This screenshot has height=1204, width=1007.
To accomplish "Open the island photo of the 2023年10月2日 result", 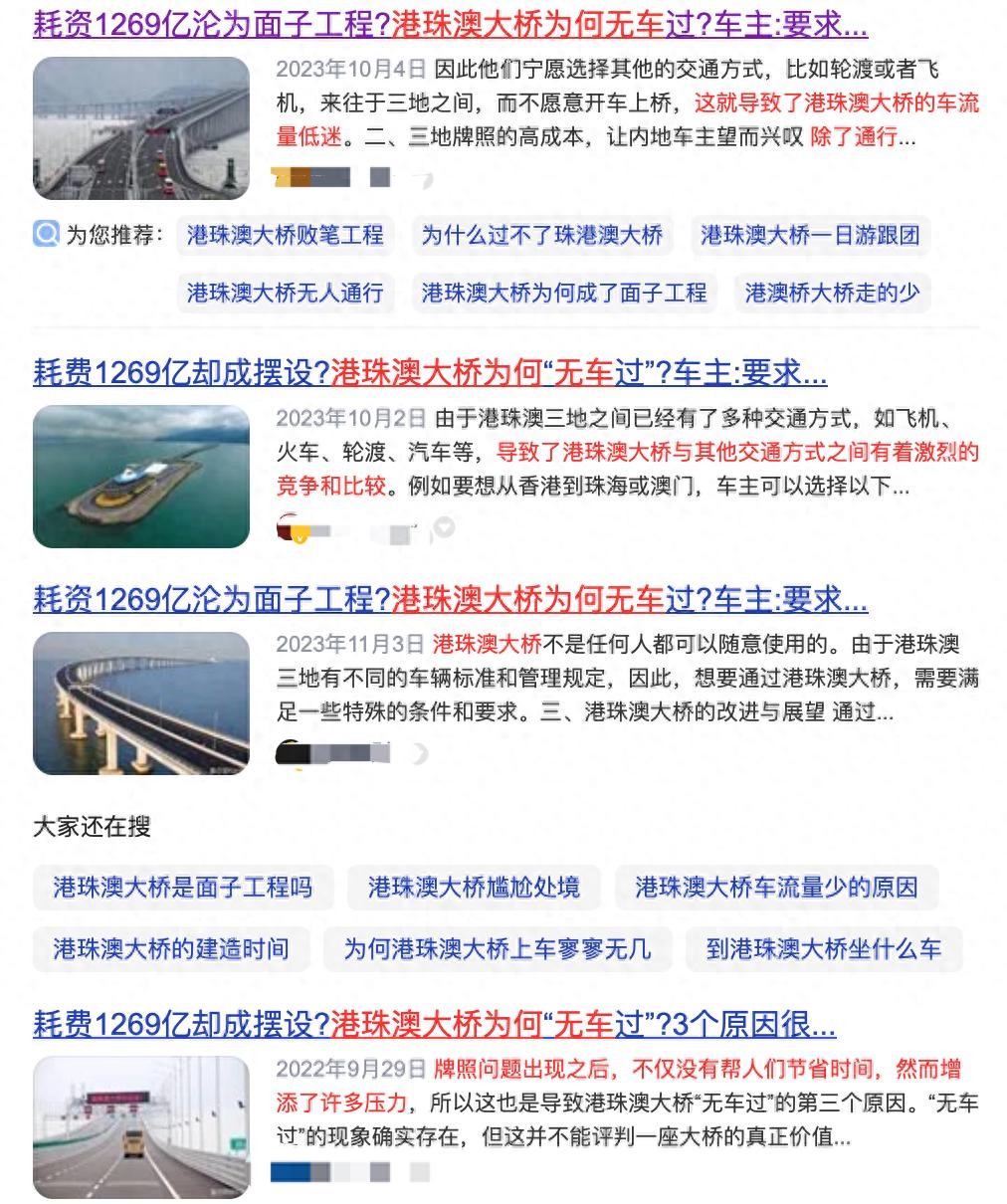I will coord(141,476).
